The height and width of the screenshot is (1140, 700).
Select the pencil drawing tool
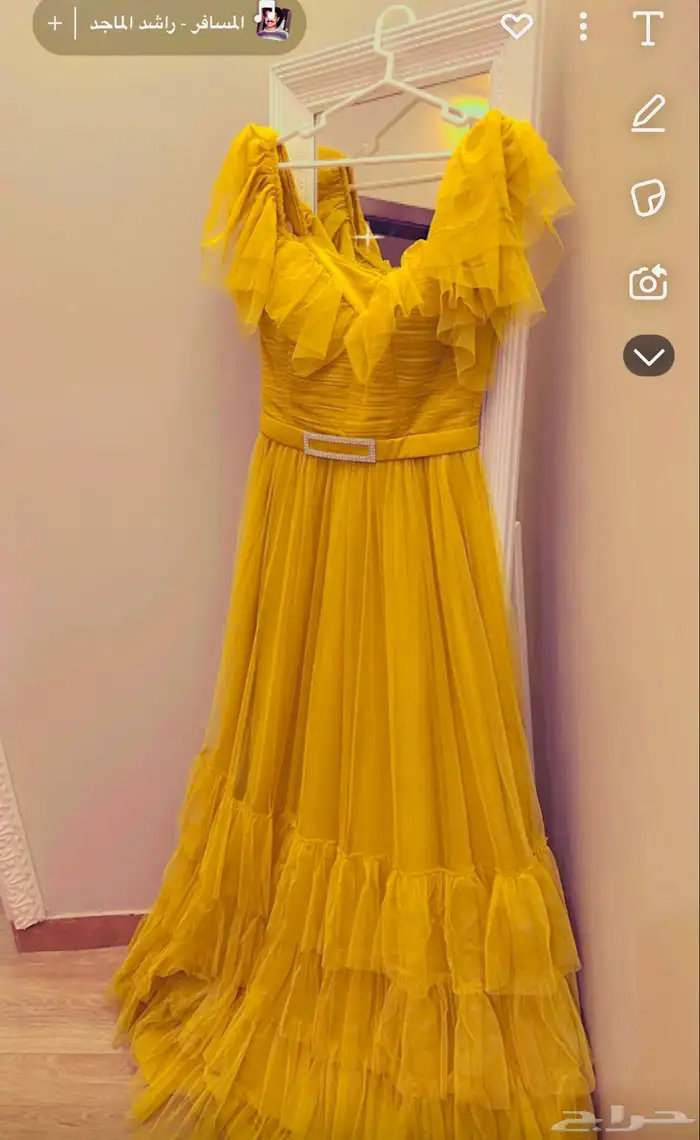pos(648,113)
